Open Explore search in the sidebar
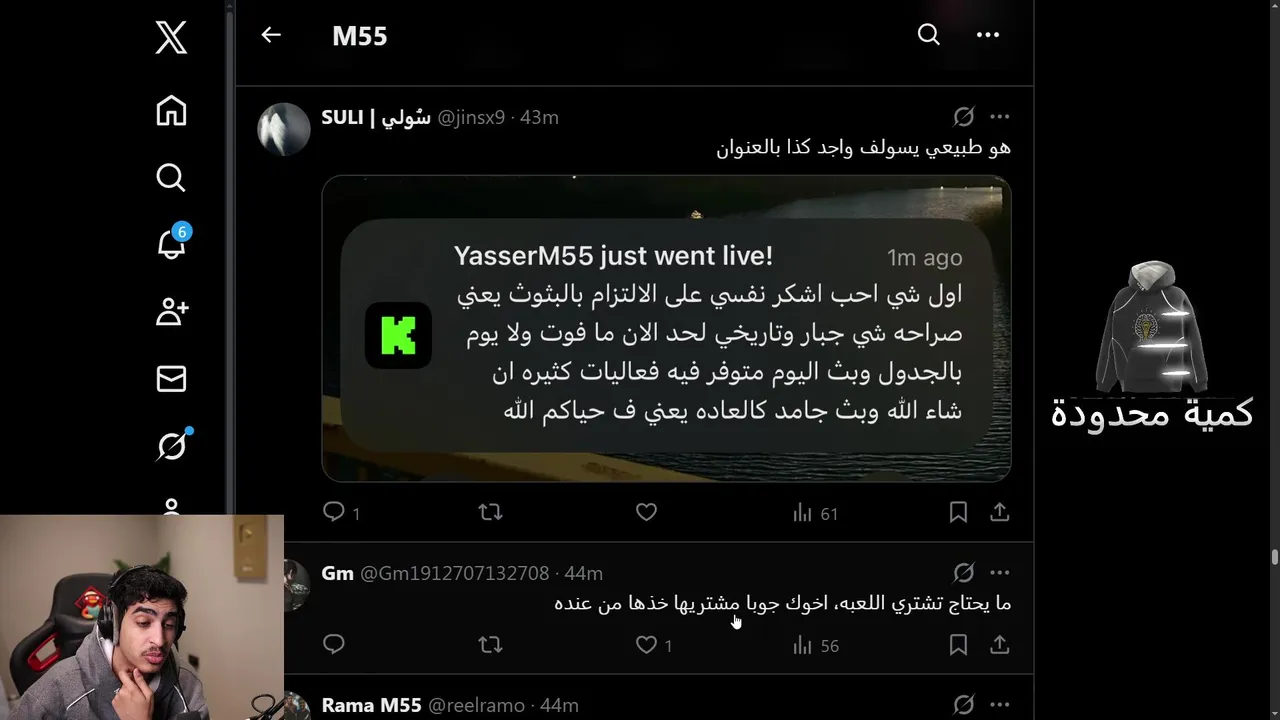Viewport: 1280px width, 720px height. (x=171, y=178)
